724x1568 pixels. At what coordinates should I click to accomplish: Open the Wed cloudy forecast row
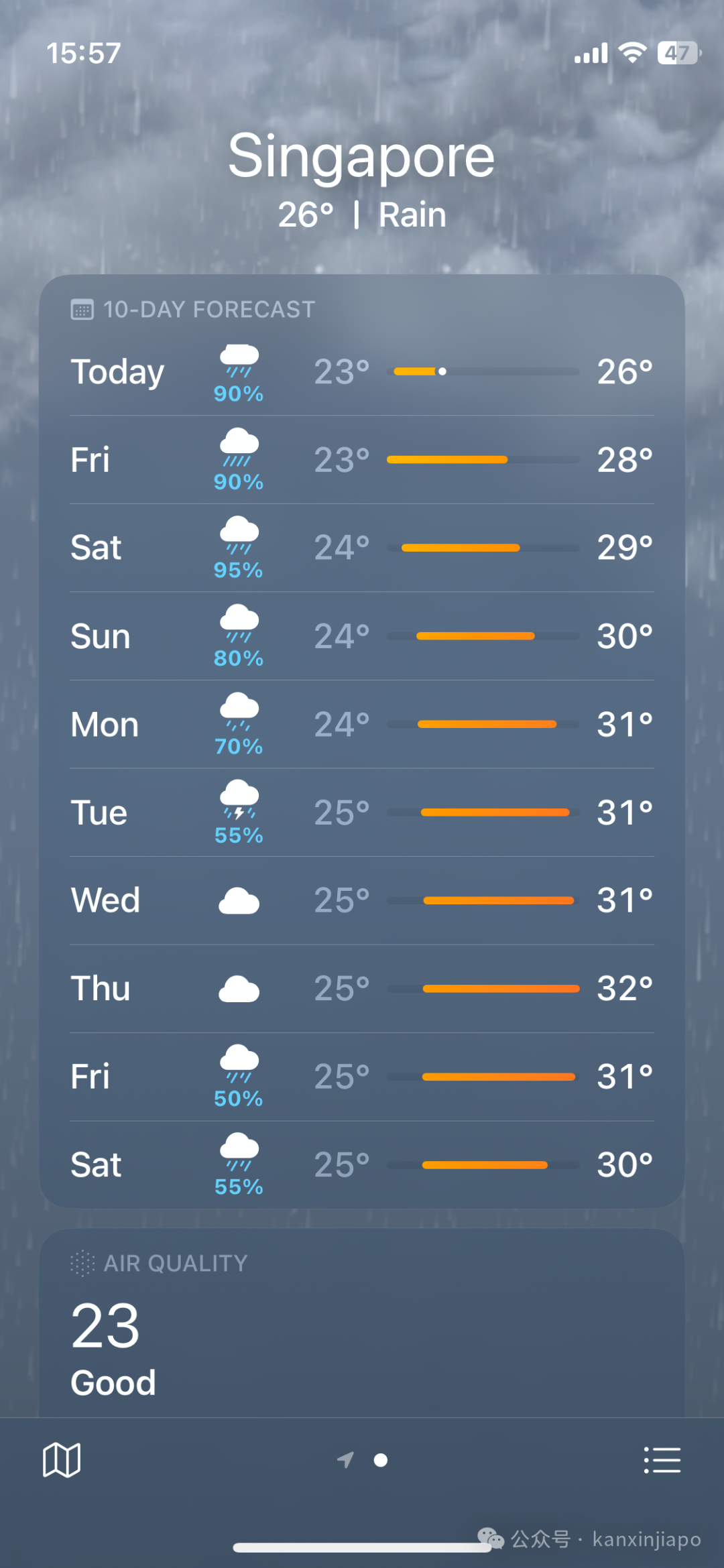[x=362, y=900]
